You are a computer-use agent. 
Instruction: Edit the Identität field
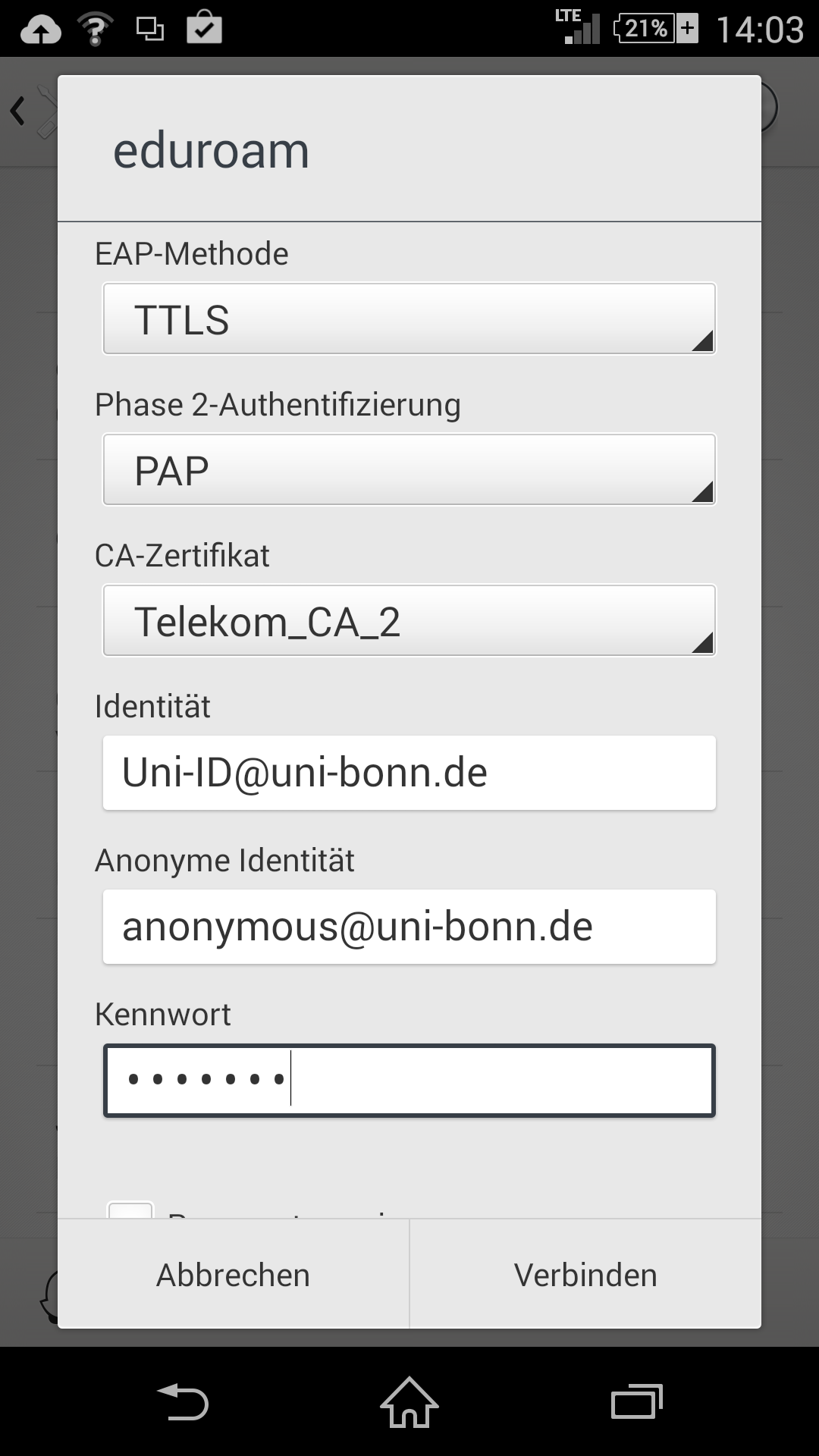pyautogui.click(x=409, y=773)
